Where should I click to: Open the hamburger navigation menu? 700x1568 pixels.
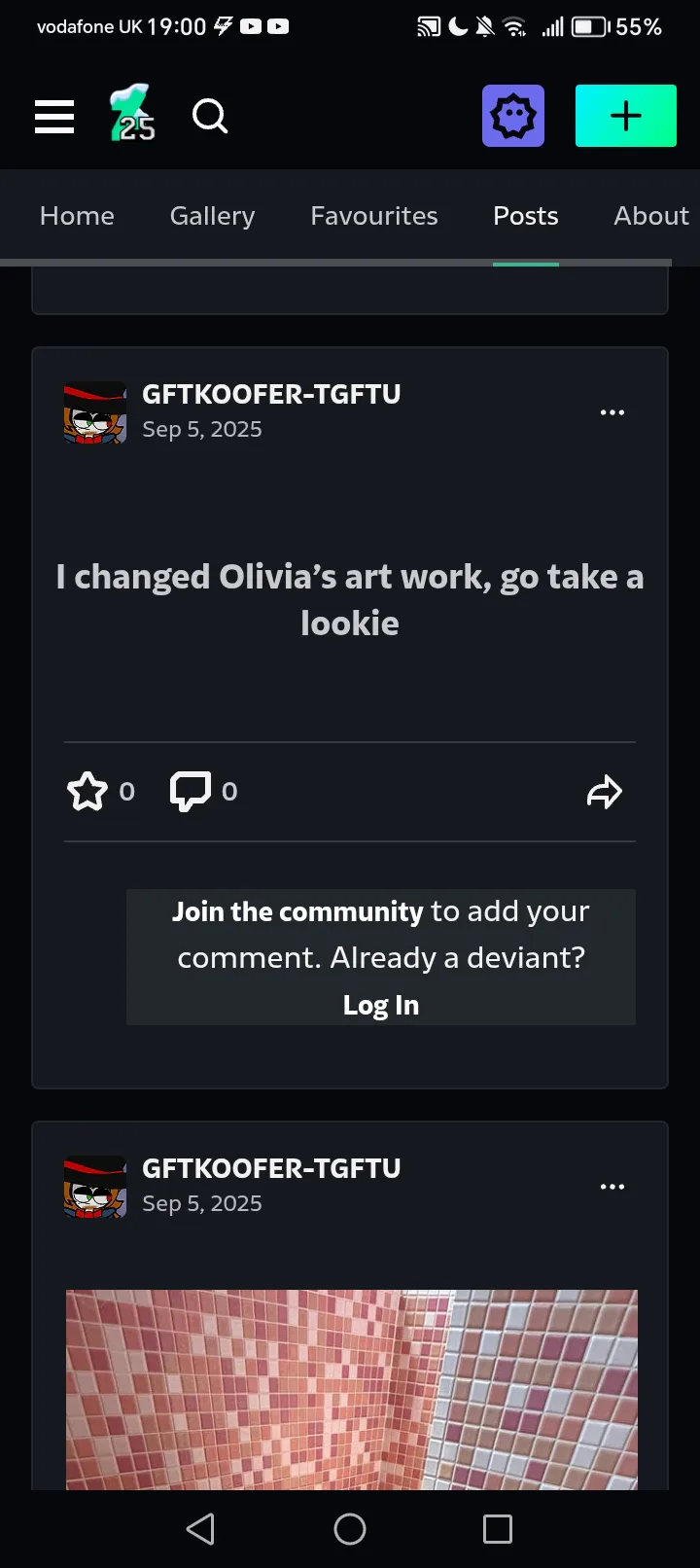[54, 117]
